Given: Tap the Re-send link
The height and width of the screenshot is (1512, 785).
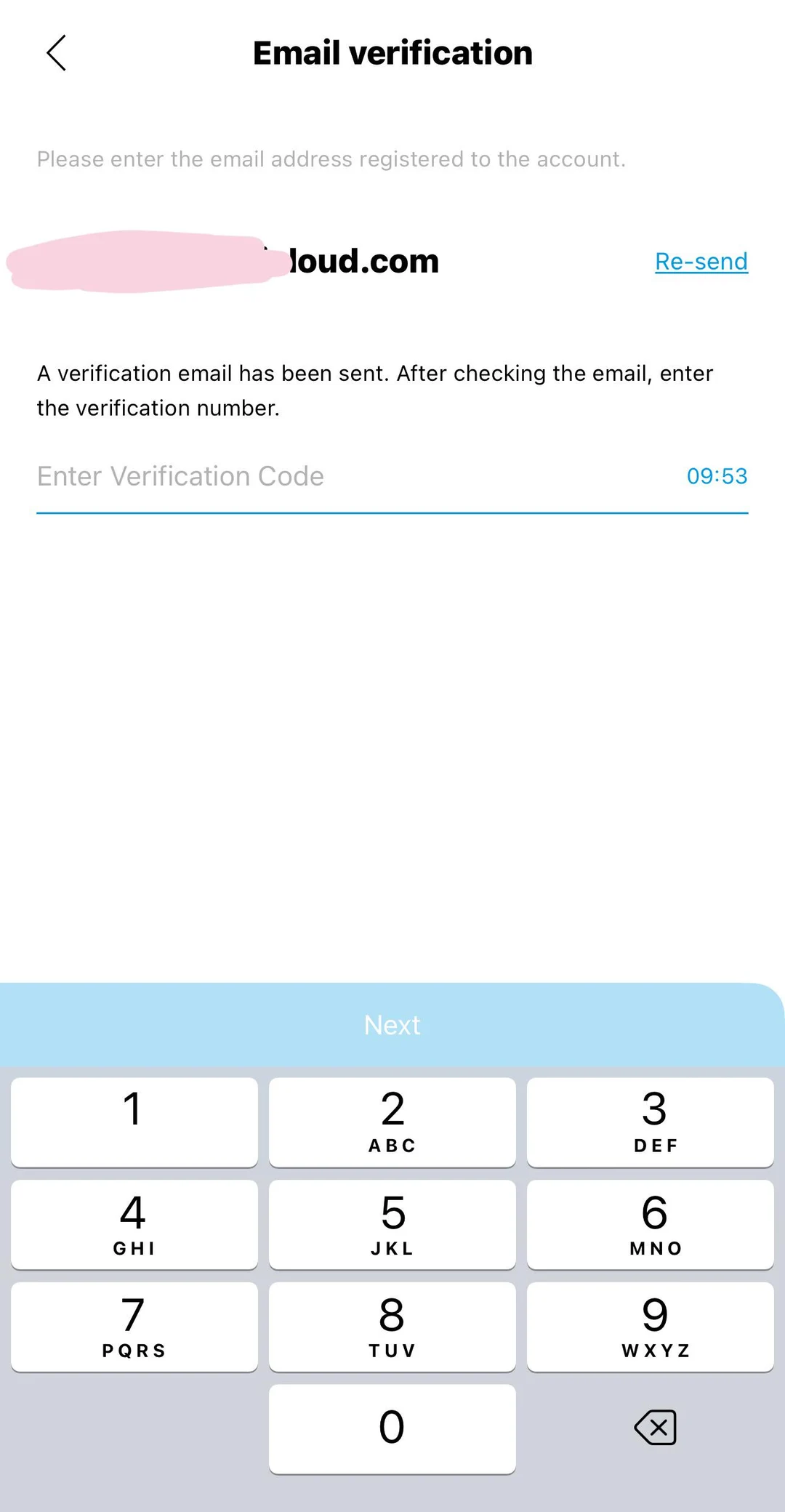Looking at the screenshot, I should coord(701,261).
